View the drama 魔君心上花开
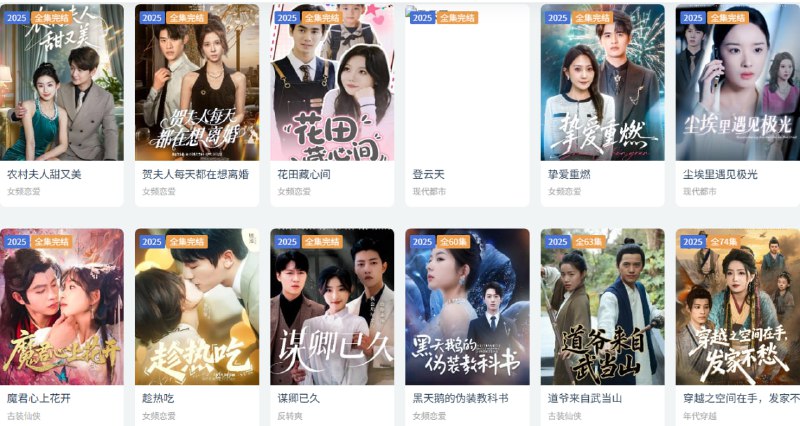 pyautogui.click(x=62, y=308)
